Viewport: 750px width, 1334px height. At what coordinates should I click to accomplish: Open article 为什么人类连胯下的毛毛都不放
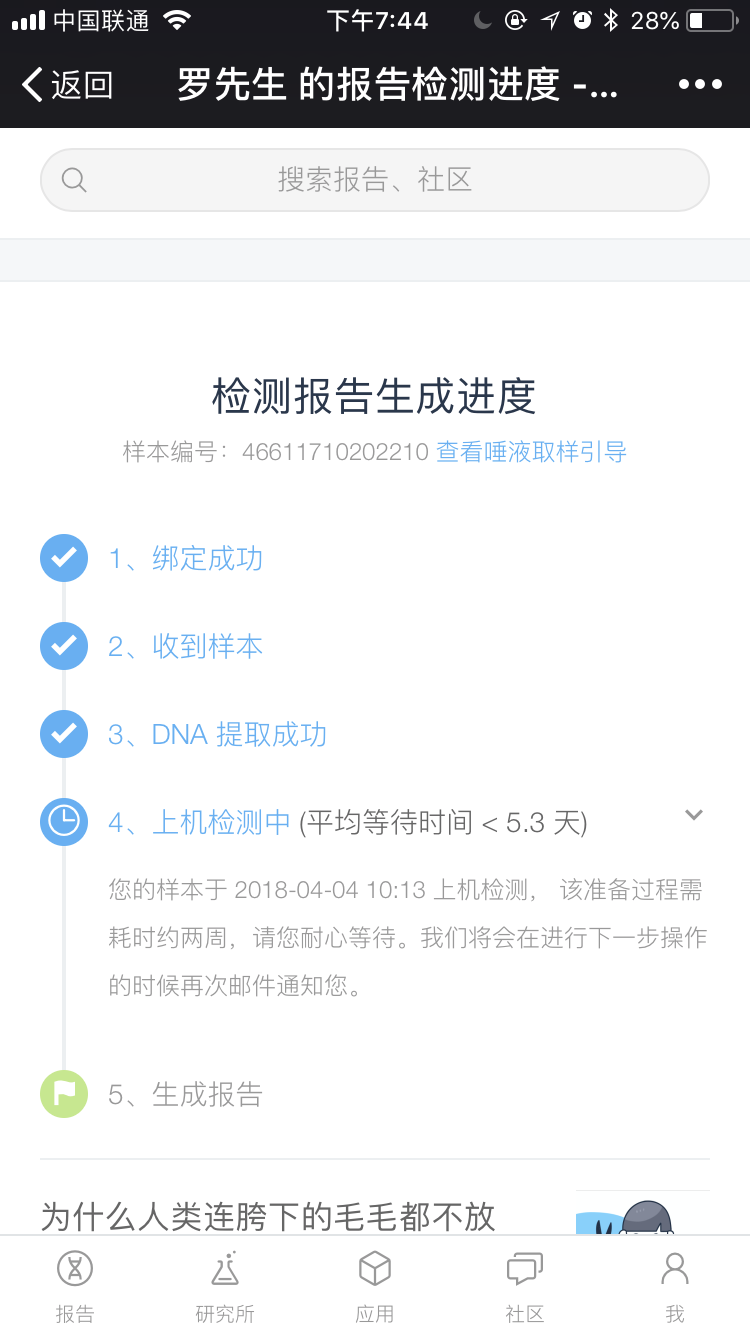268,1216
